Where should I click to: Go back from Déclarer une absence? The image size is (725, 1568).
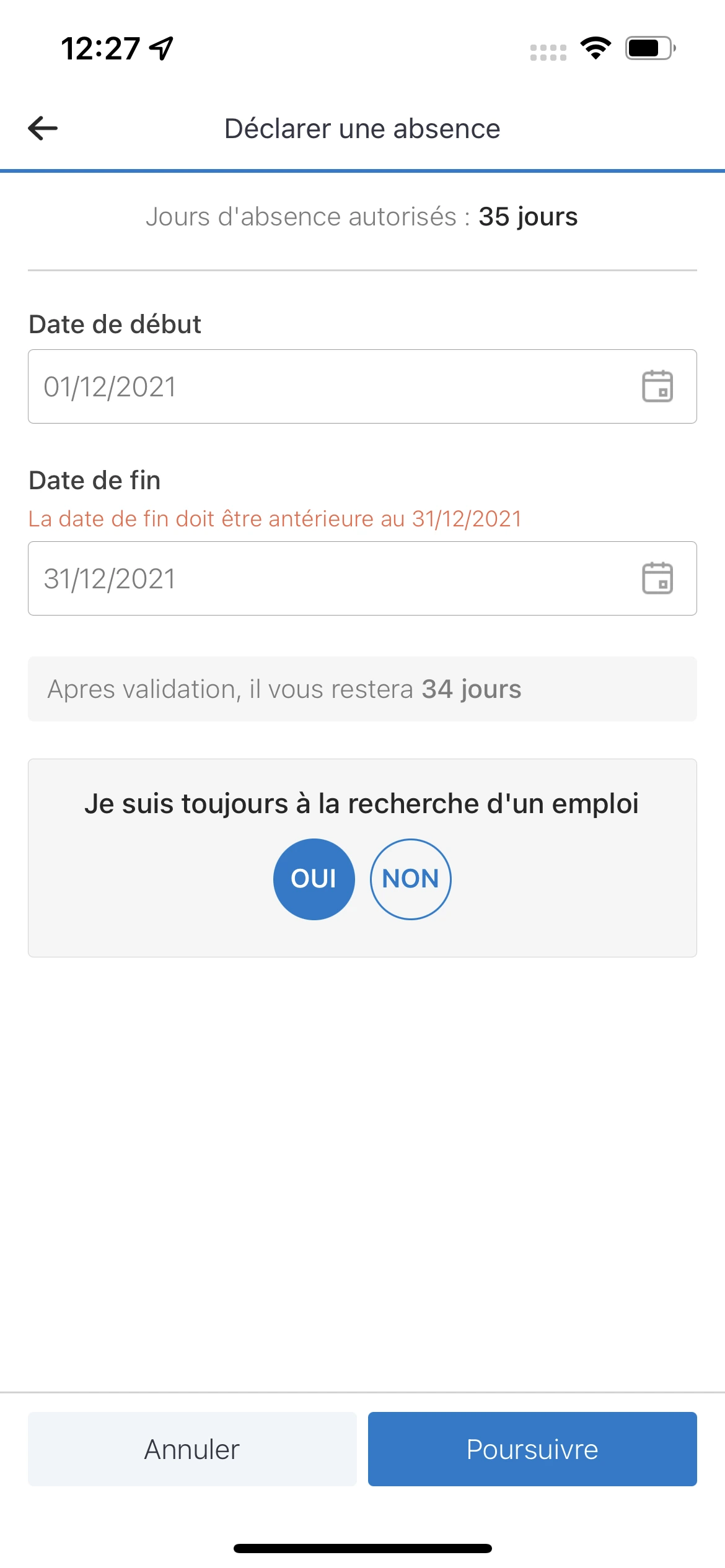point(43,128)
